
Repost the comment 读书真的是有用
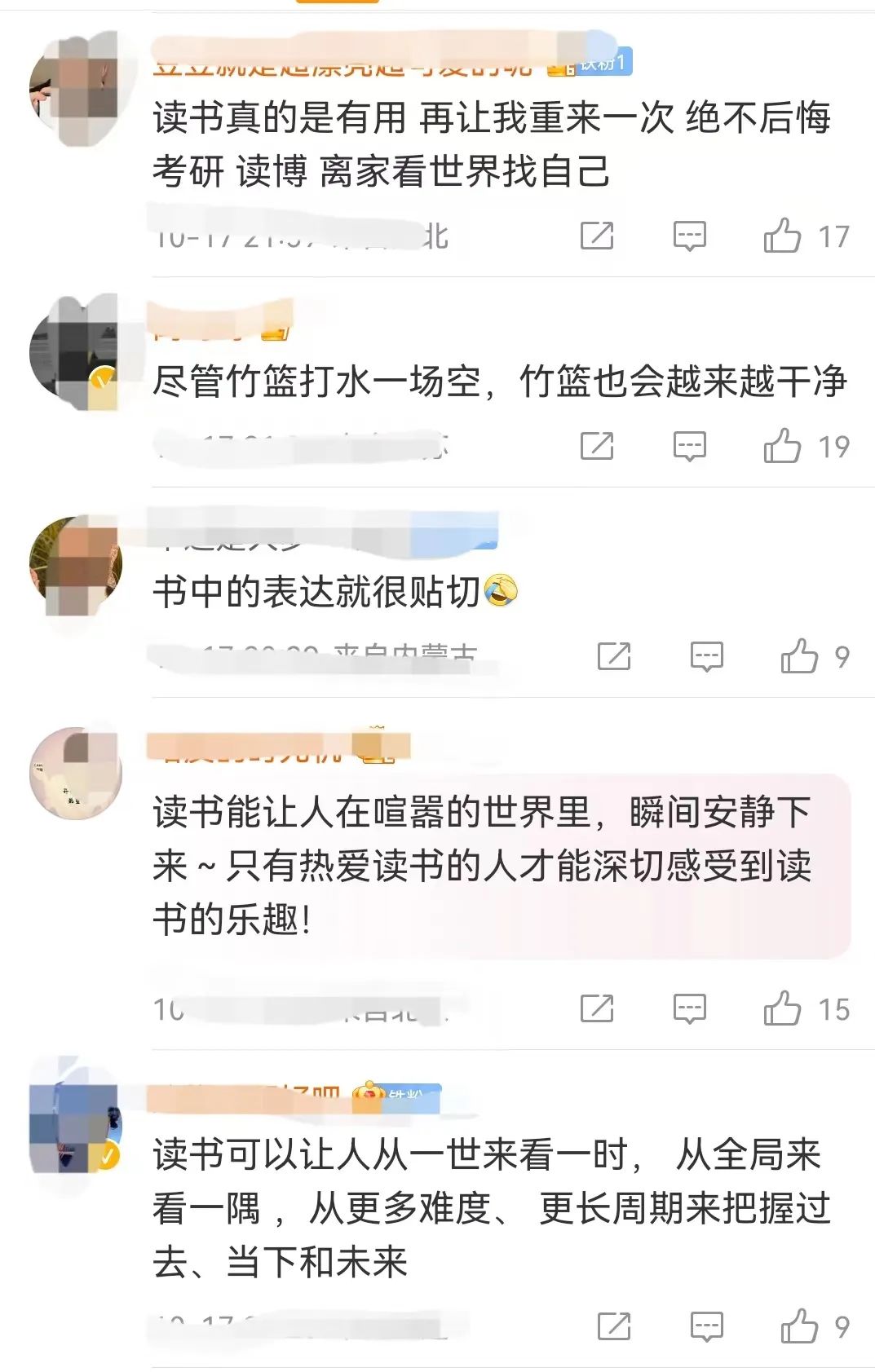[x=596, y=236]
